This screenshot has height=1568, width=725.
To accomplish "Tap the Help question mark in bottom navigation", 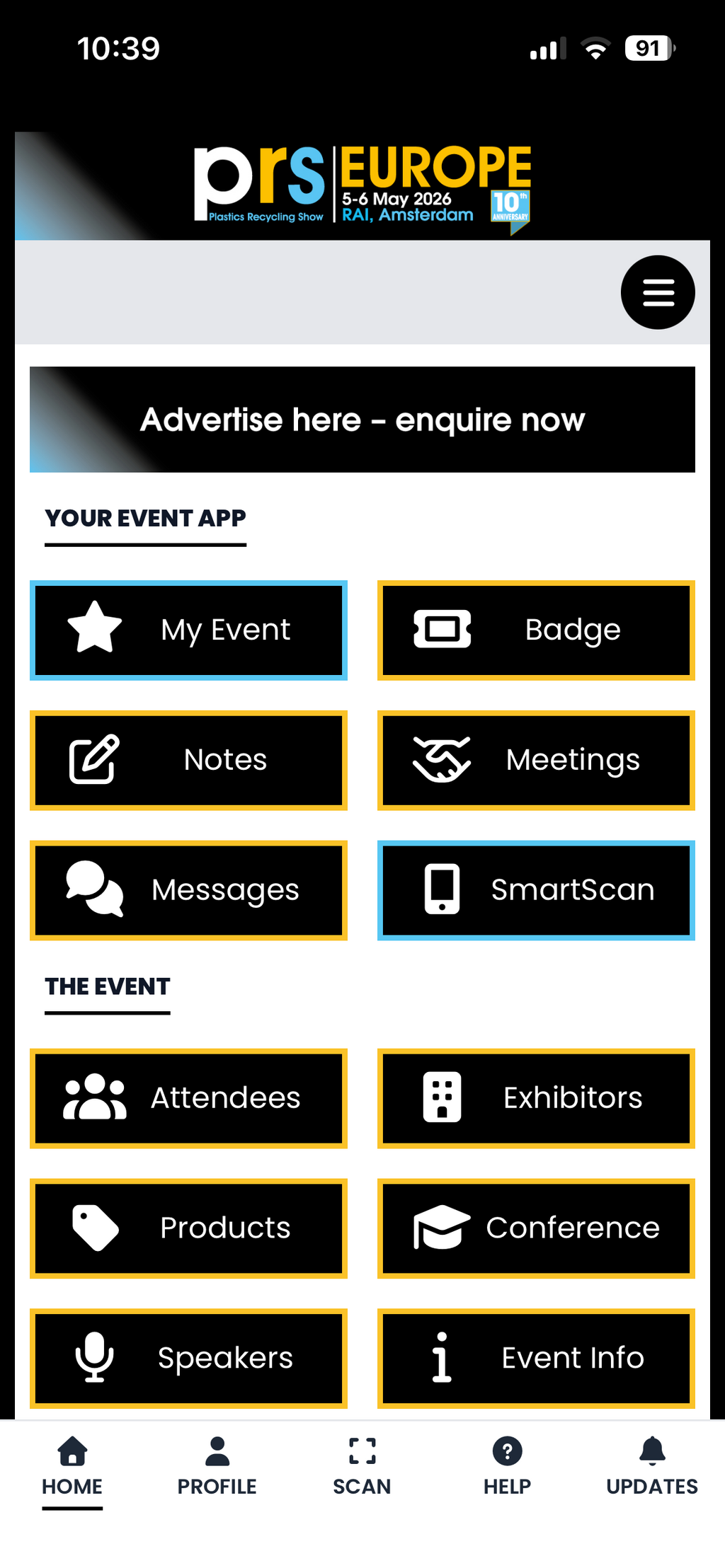I will coord(507,1465).
